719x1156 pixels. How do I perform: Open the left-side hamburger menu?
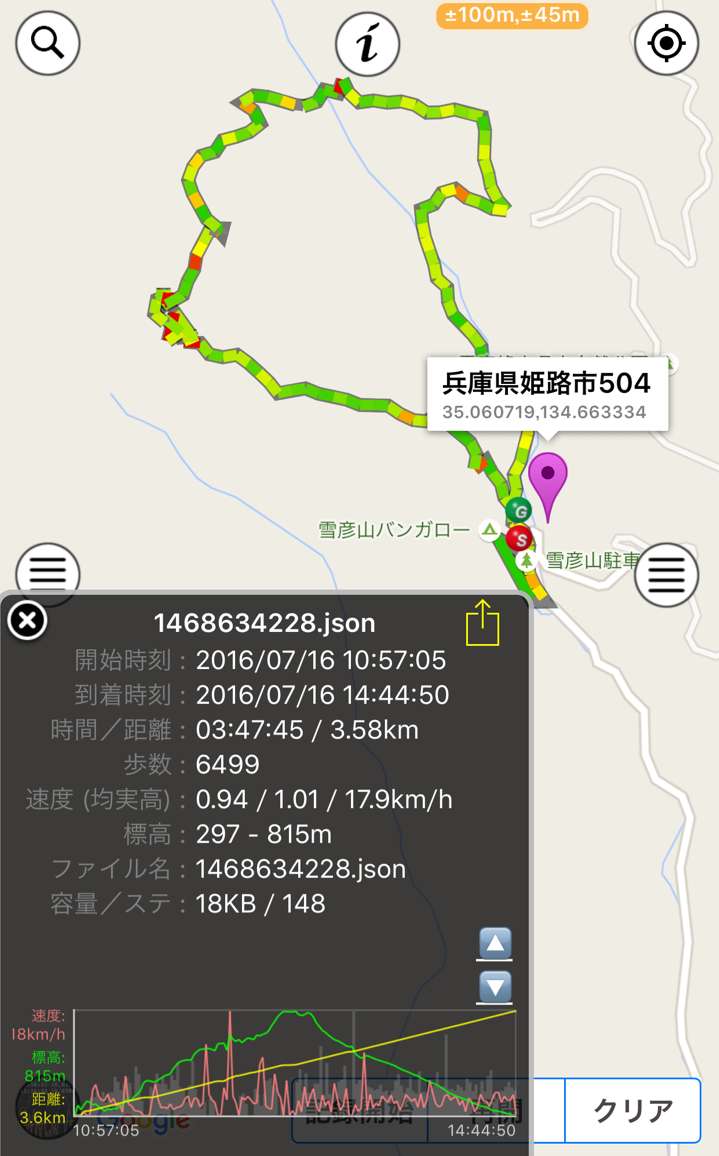(48, 571)
